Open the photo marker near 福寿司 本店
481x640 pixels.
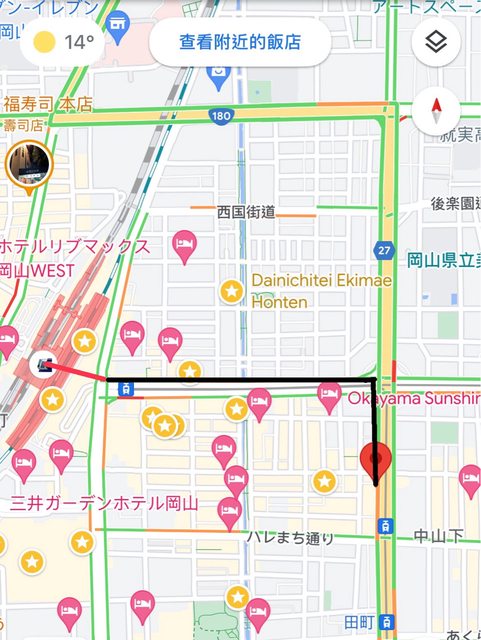(x=29, y=167)
